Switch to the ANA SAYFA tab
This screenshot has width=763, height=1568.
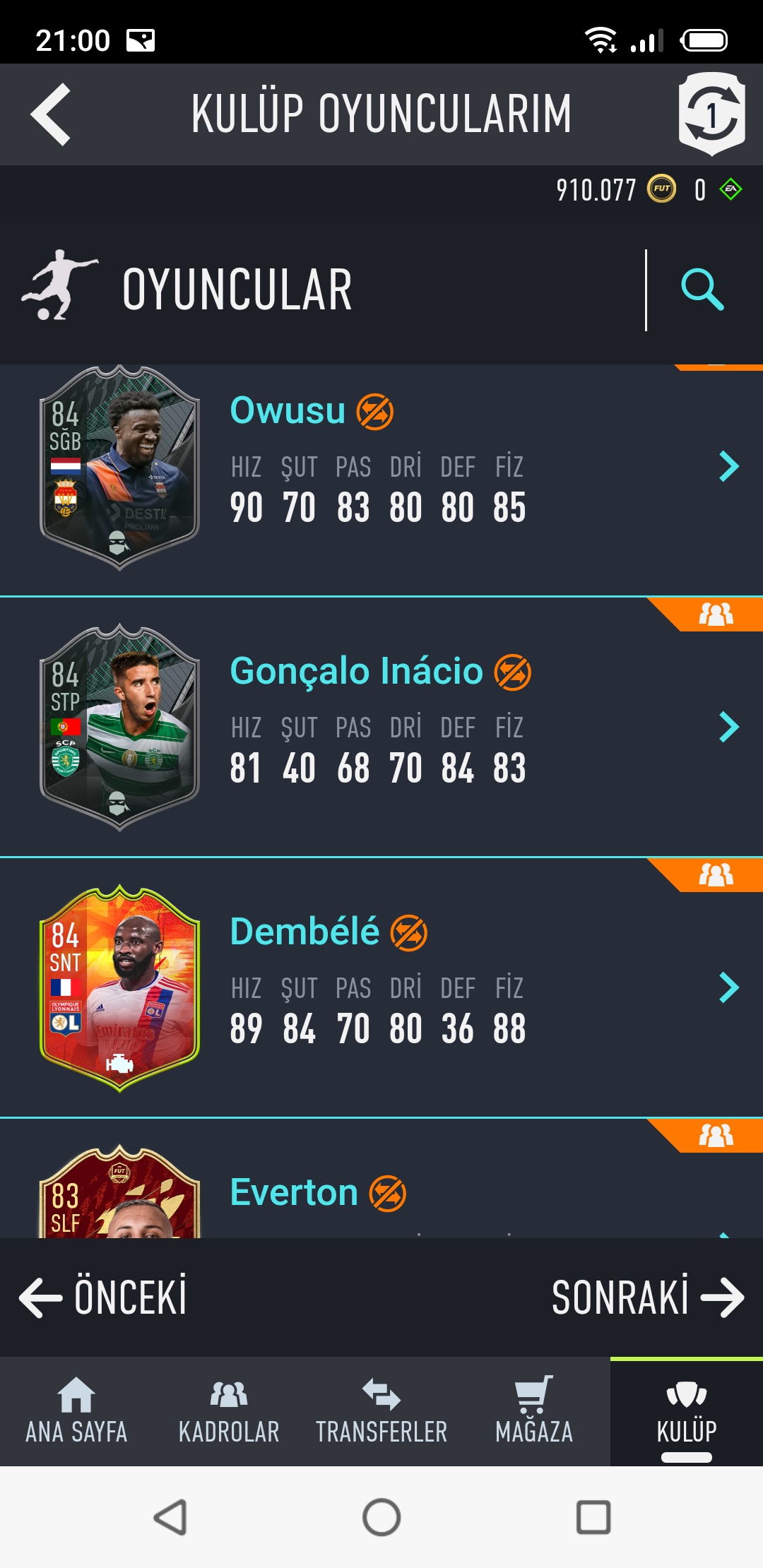click(x=76, y=1411)
